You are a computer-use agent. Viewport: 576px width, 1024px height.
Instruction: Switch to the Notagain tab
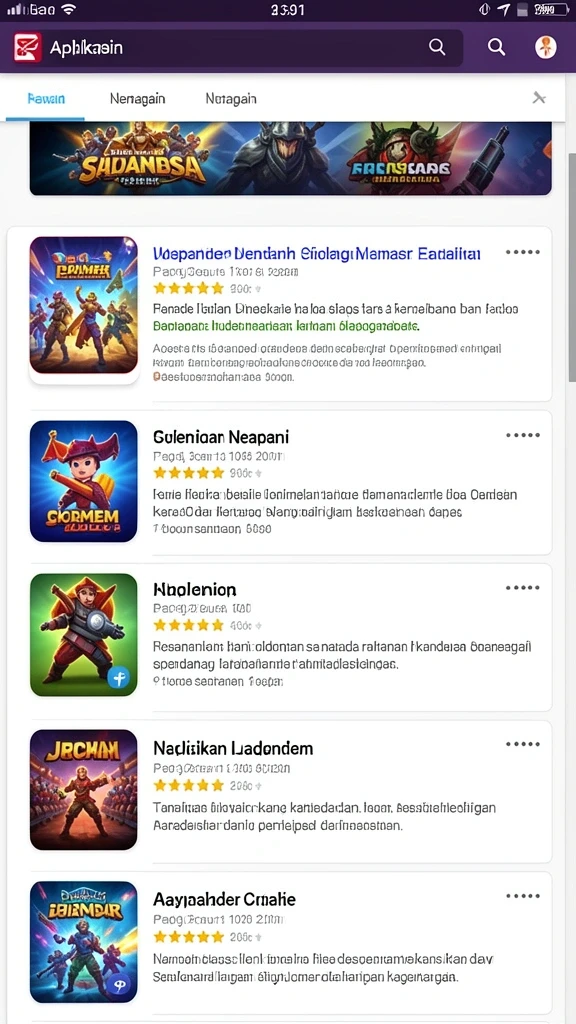click(231, 99)
